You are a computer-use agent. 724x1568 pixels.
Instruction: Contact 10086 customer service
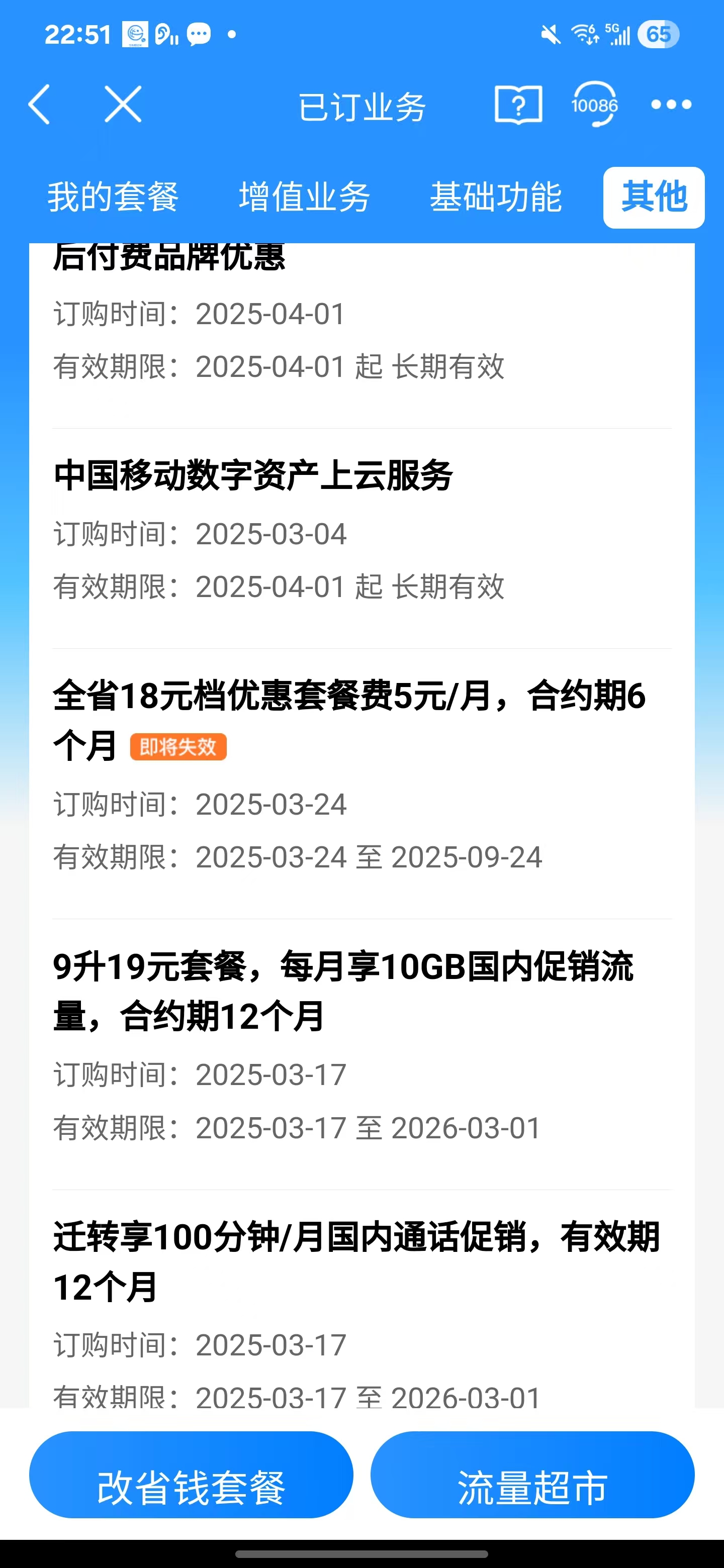[594, 105]
